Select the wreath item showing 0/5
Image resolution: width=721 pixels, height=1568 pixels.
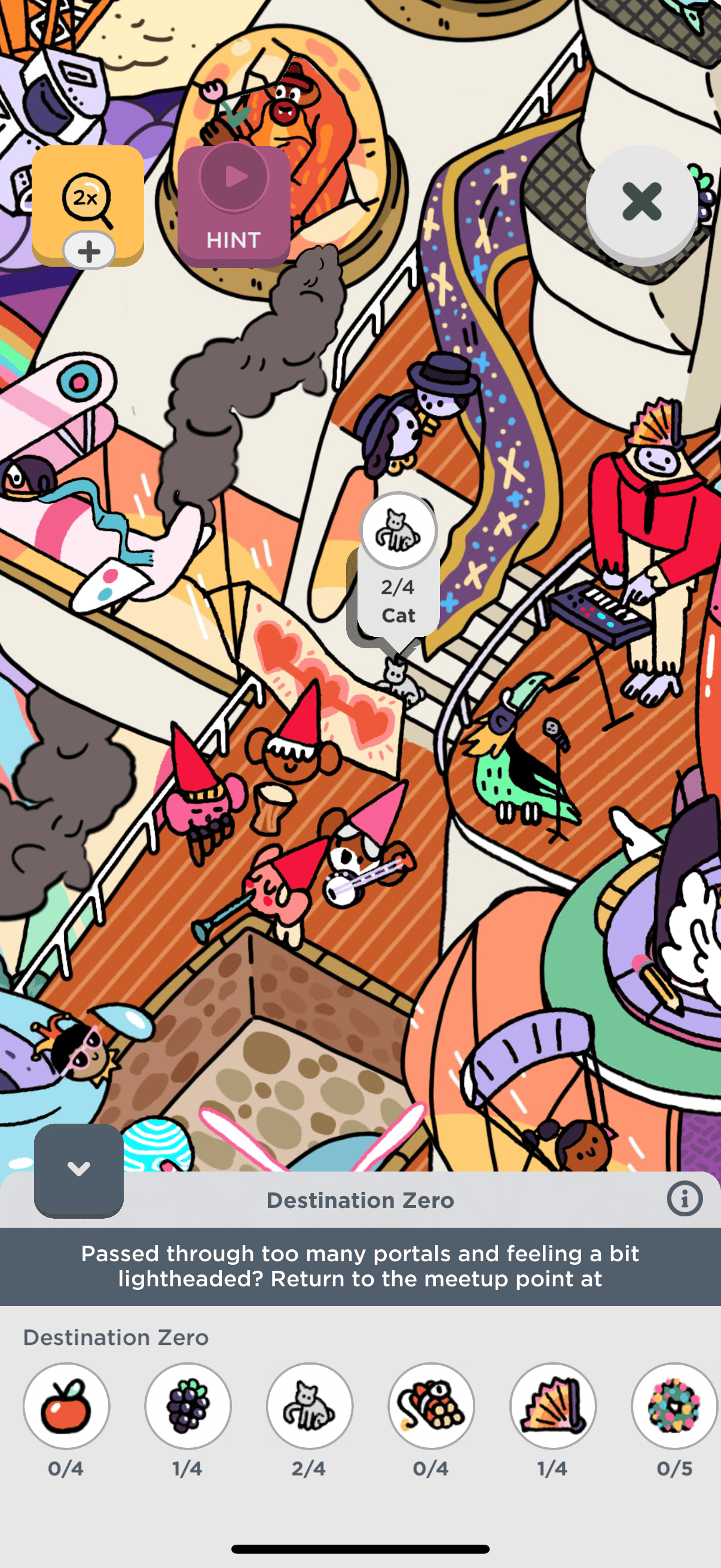(x=674, y=1405)
